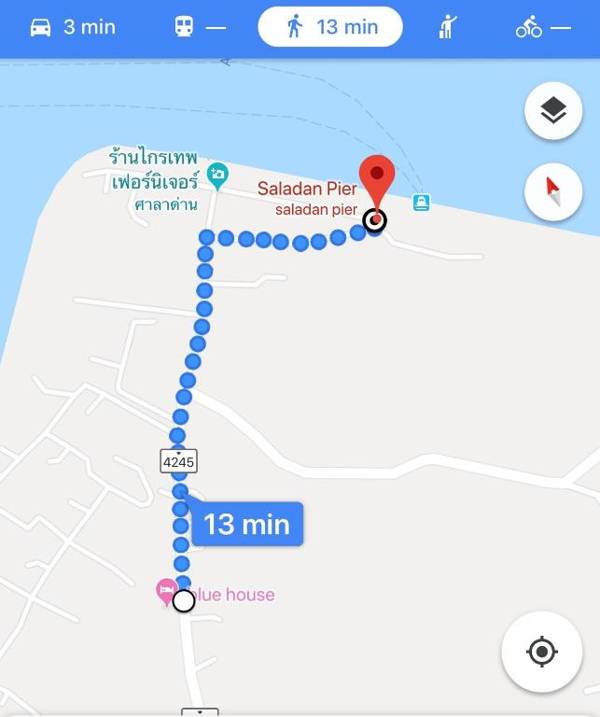Open the blue house lodging marker

[167, 591]
